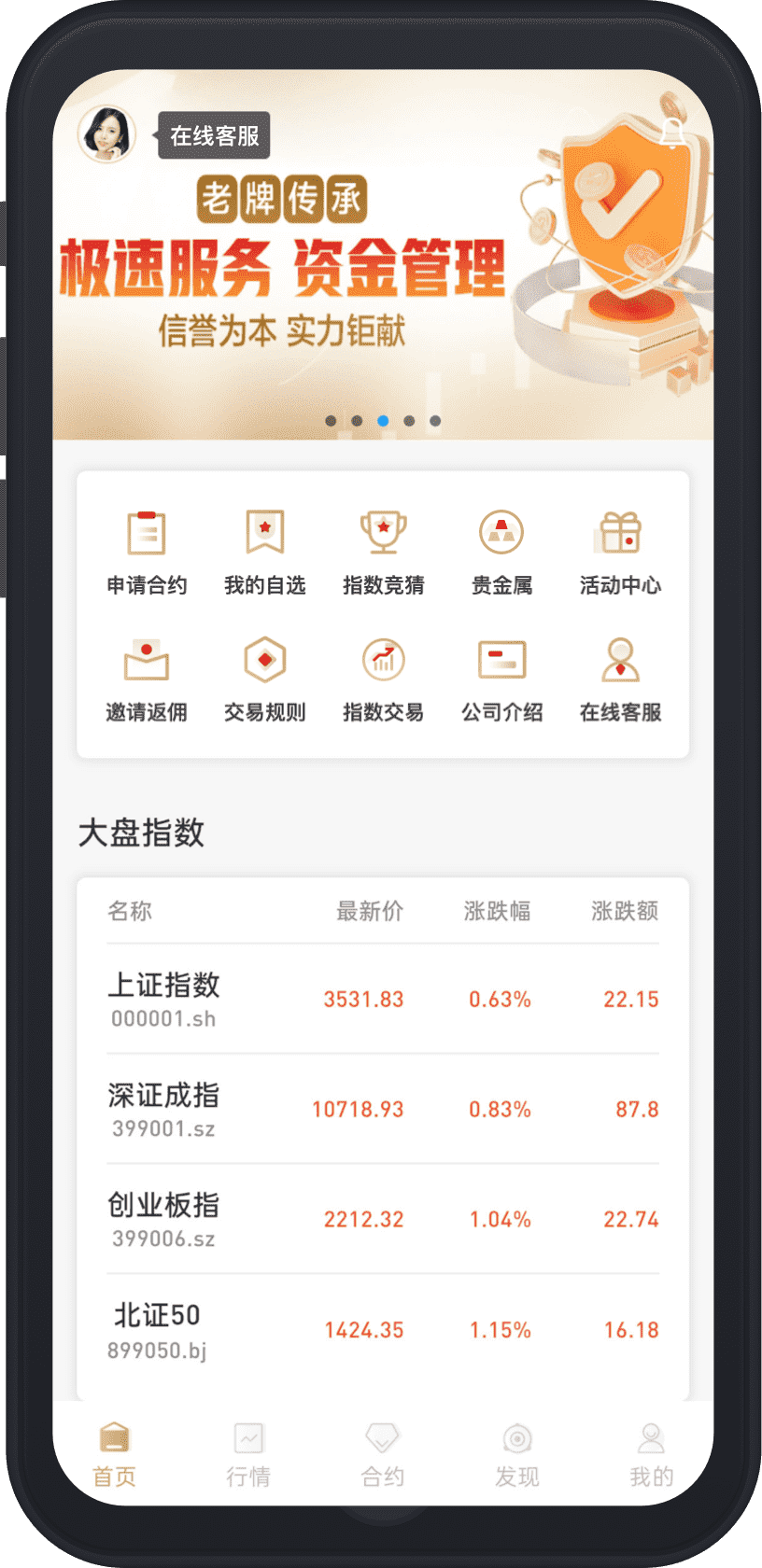Open the 上证指数 row

pyautogui.click(x=383, y=999)
